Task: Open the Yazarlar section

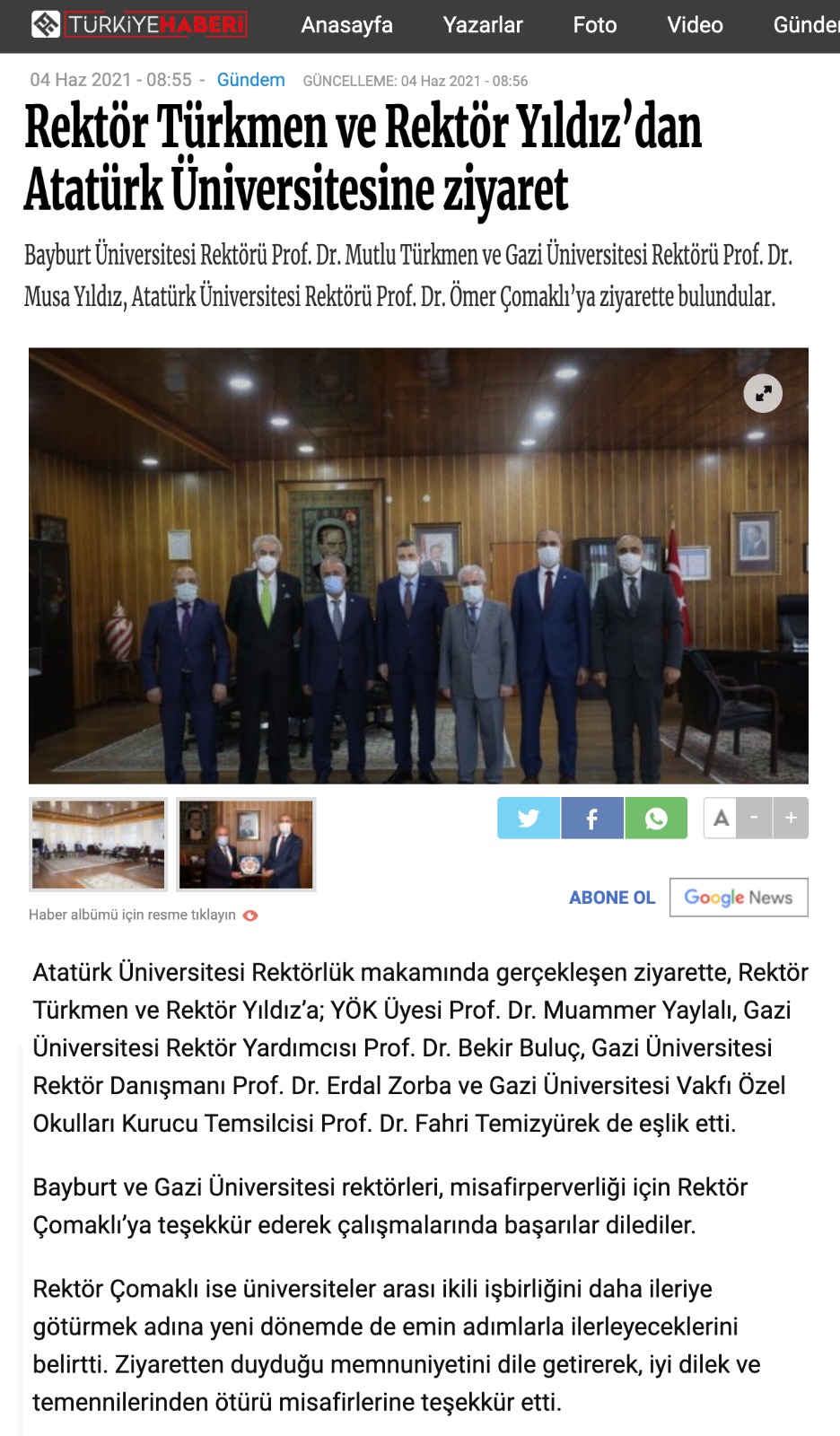Action: point(483,25)
